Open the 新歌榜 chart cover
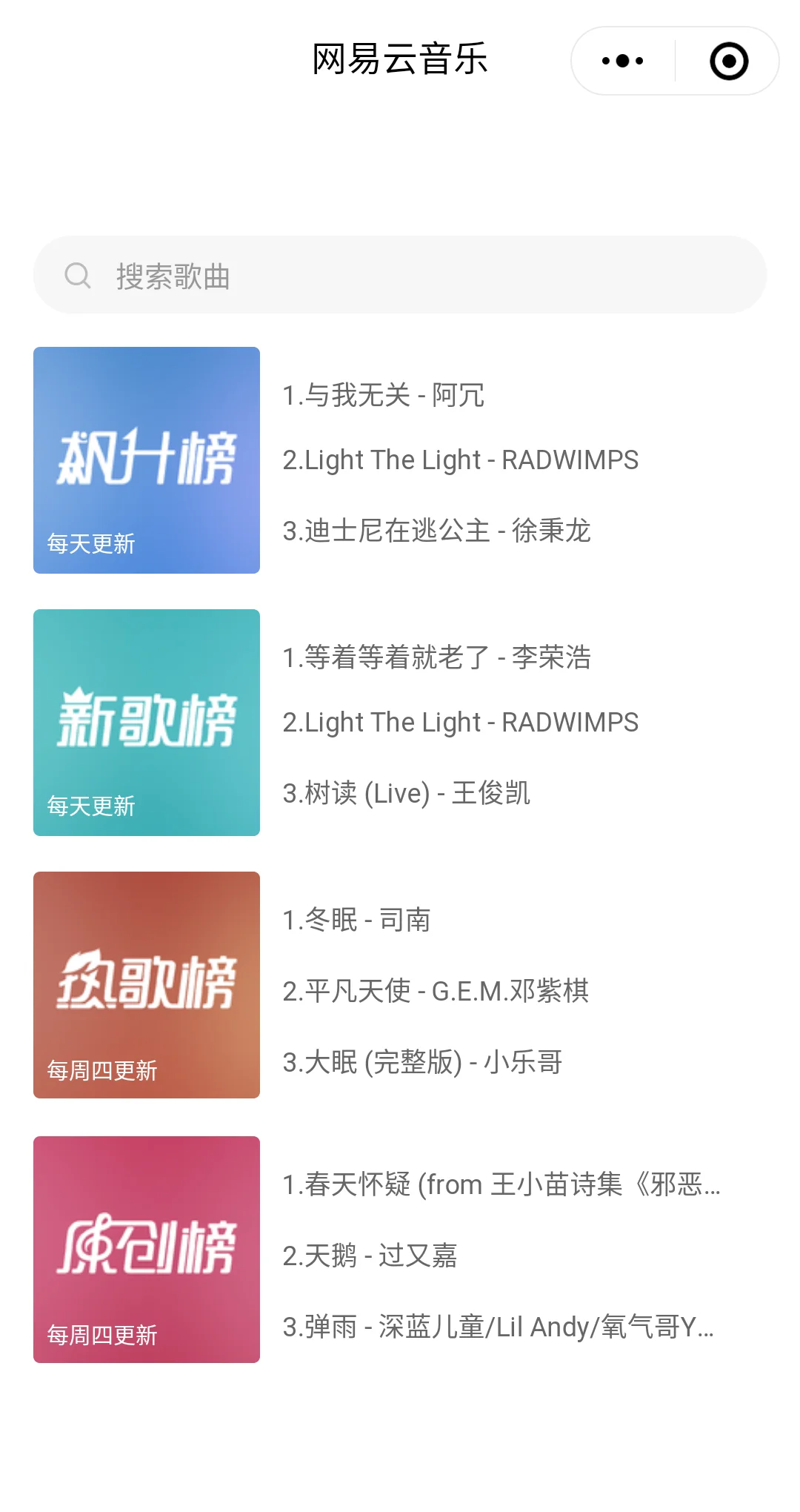 (x=147, y=723)
